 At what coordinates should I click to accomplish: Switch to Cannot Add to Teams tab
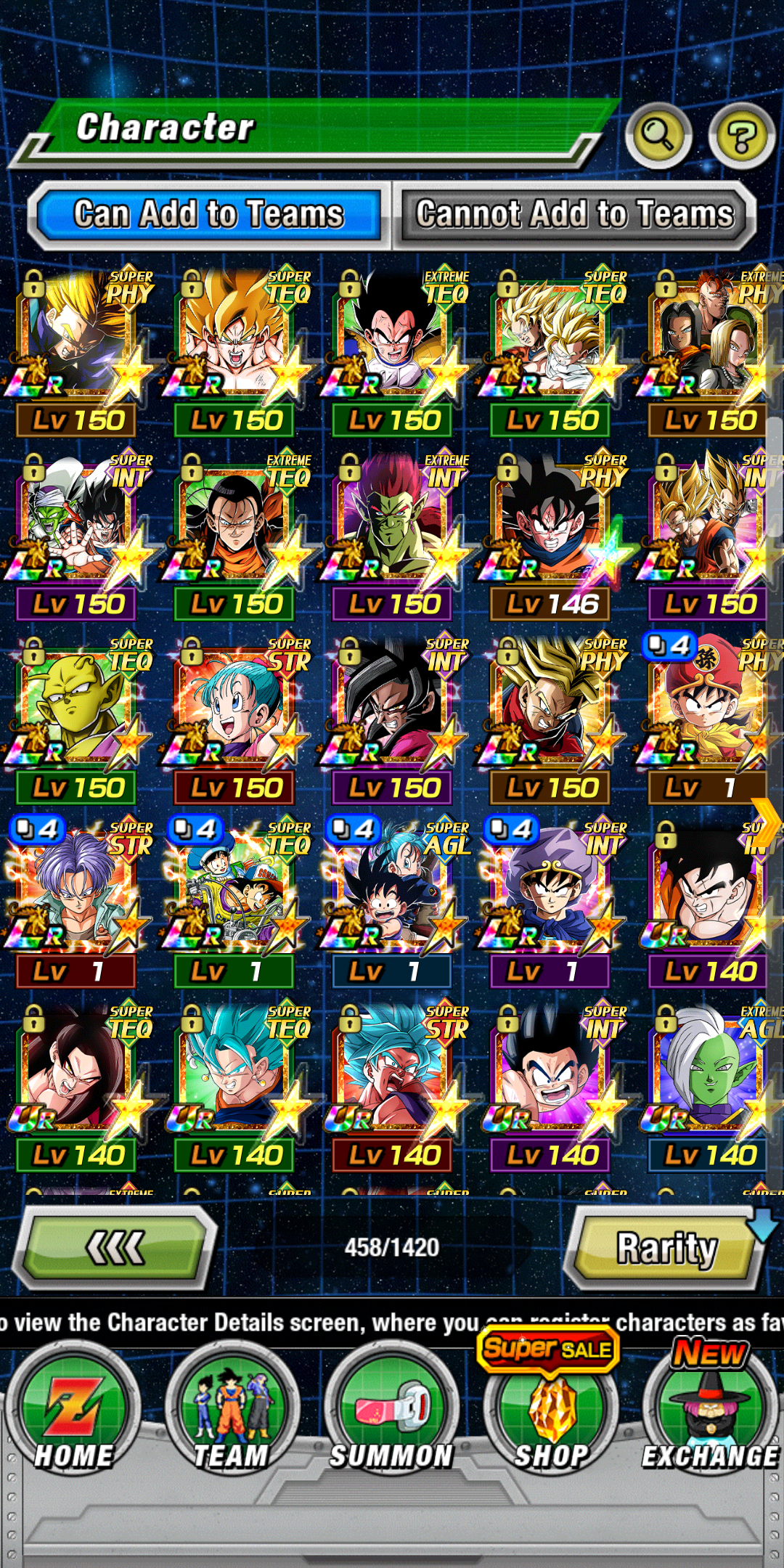575,215
